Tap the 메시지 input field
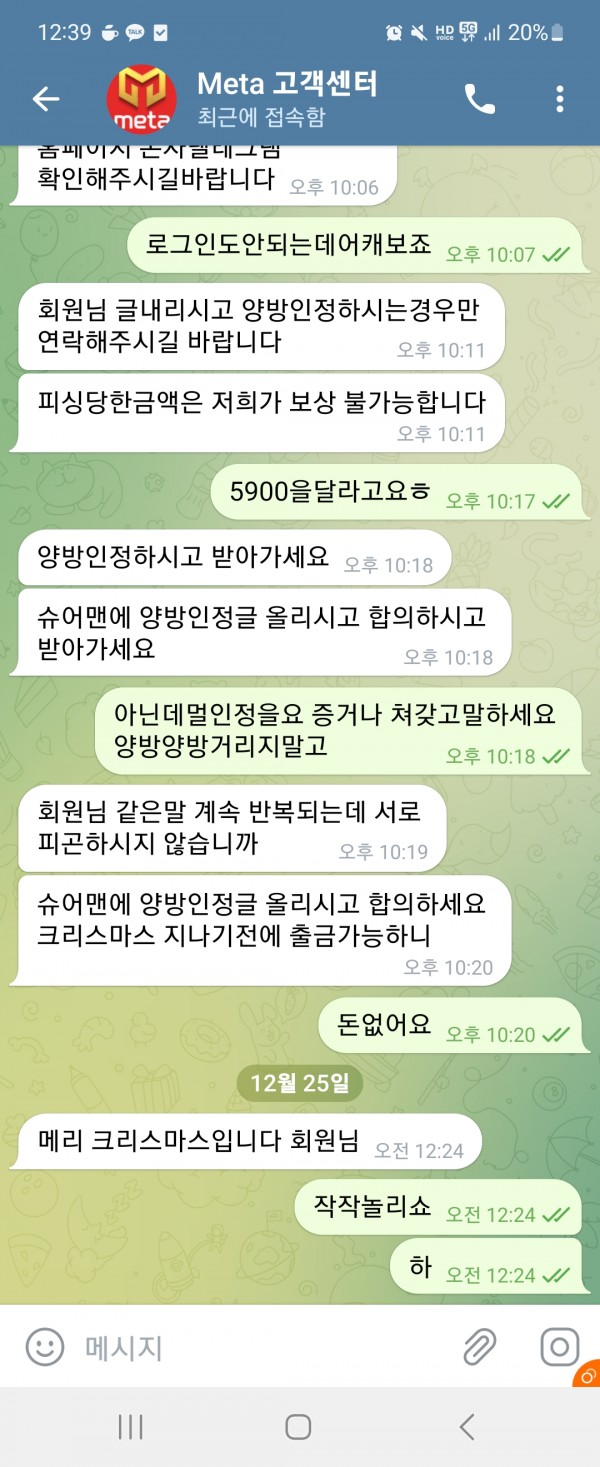Screen dimensions: 600x1467 tap(260, 1347)
